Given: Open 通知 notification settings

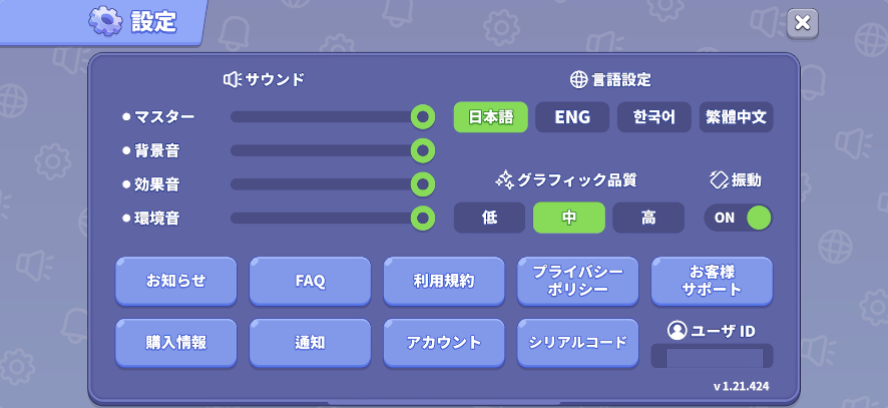Looking at the screenshot, I should coord(310,342).
